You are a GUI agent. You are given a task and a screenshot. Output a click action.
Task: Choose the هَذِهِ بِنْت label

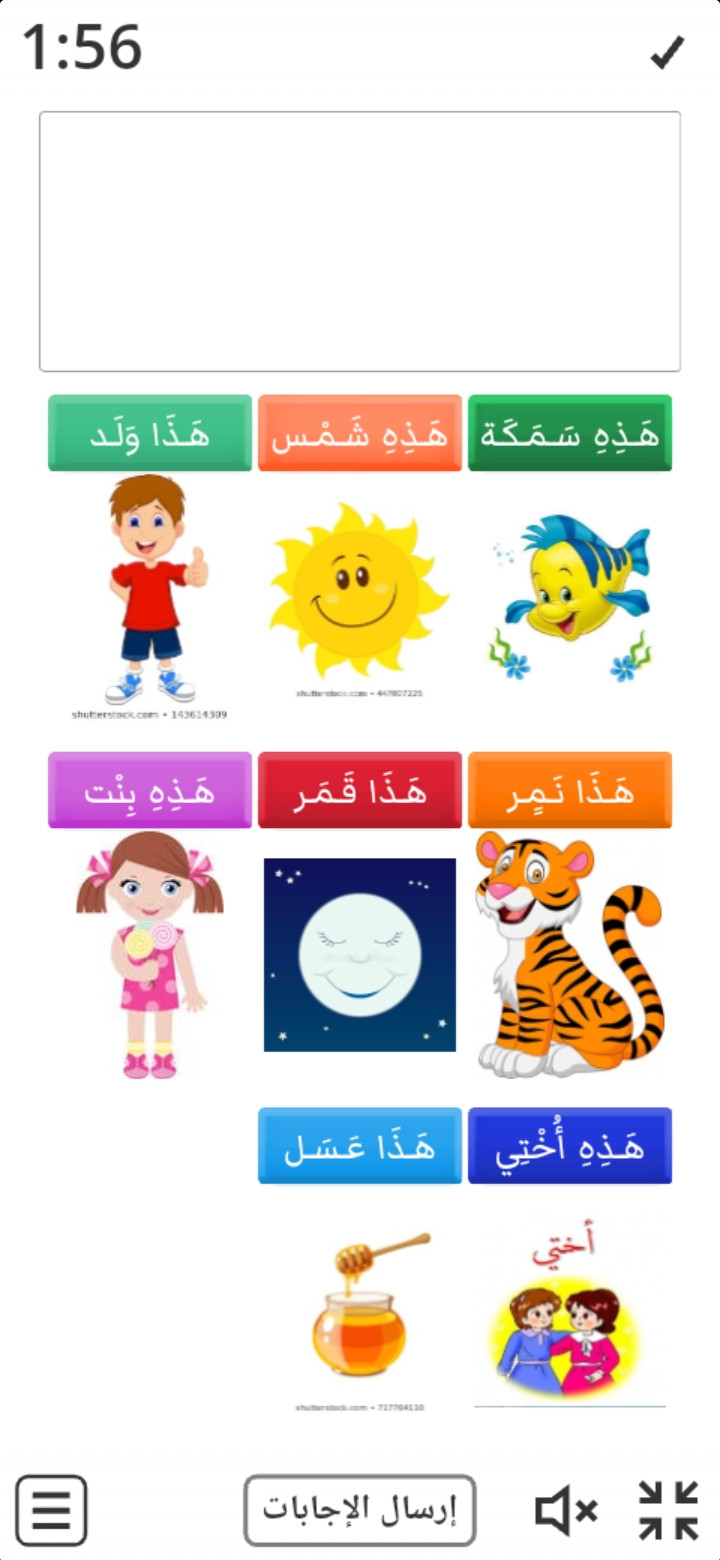click(x=150, y=790)
